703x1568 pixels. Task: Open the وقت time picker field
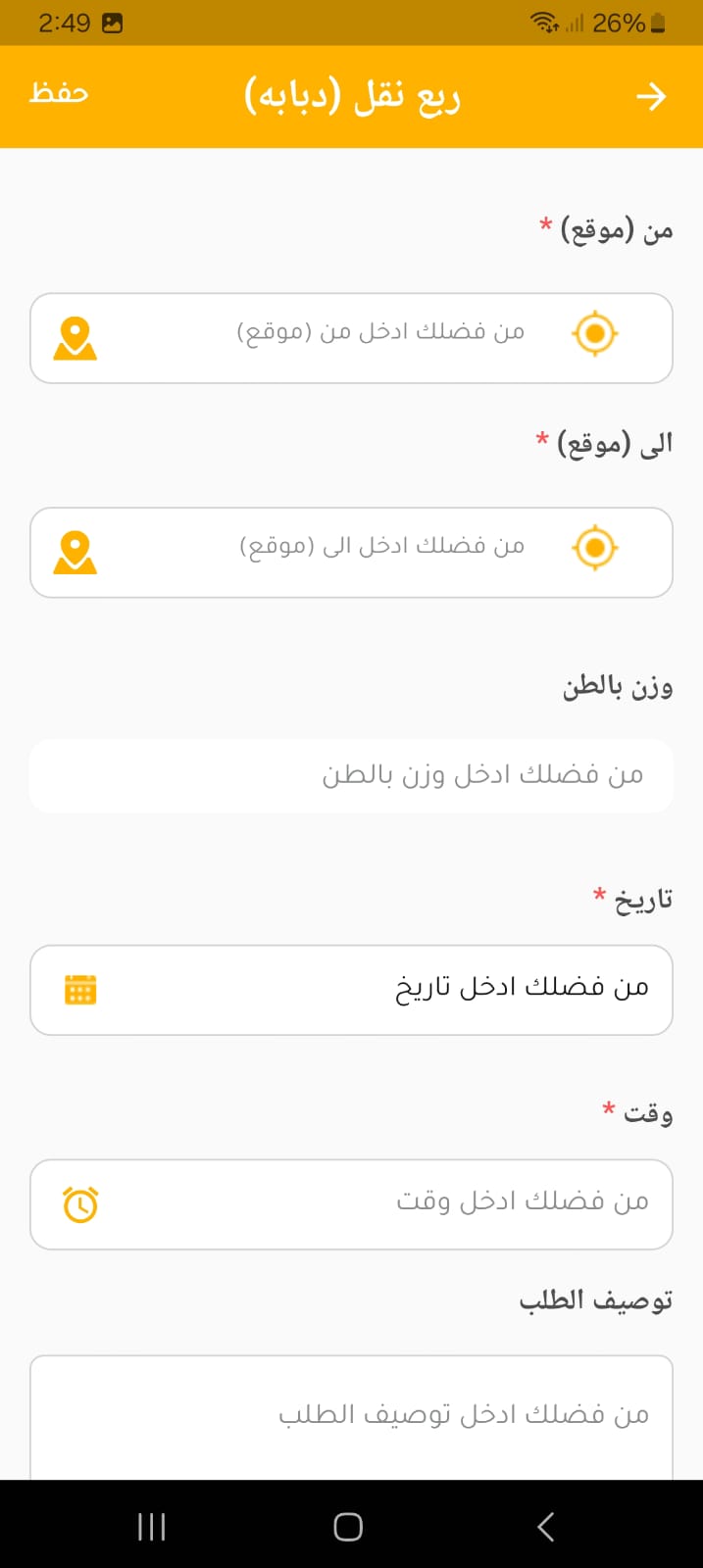pyautogui.click(x=351, y=1204)
